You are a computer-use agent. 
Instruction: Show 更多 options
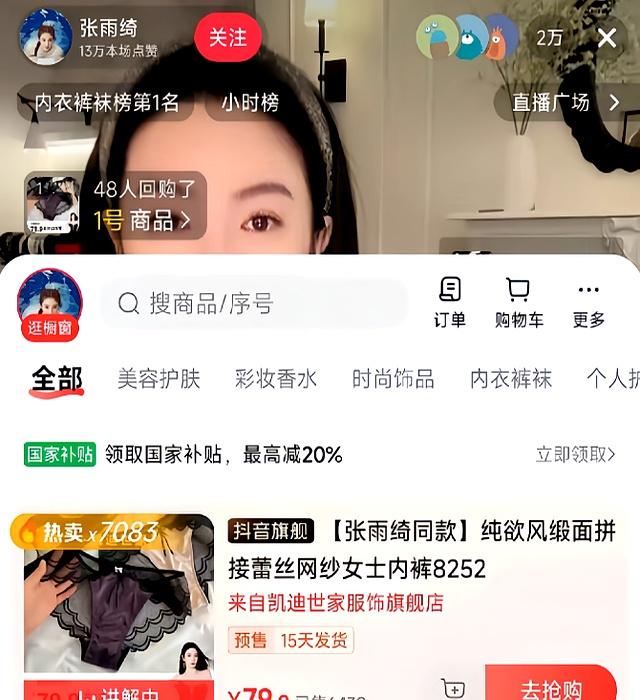(x=589, y=303)
